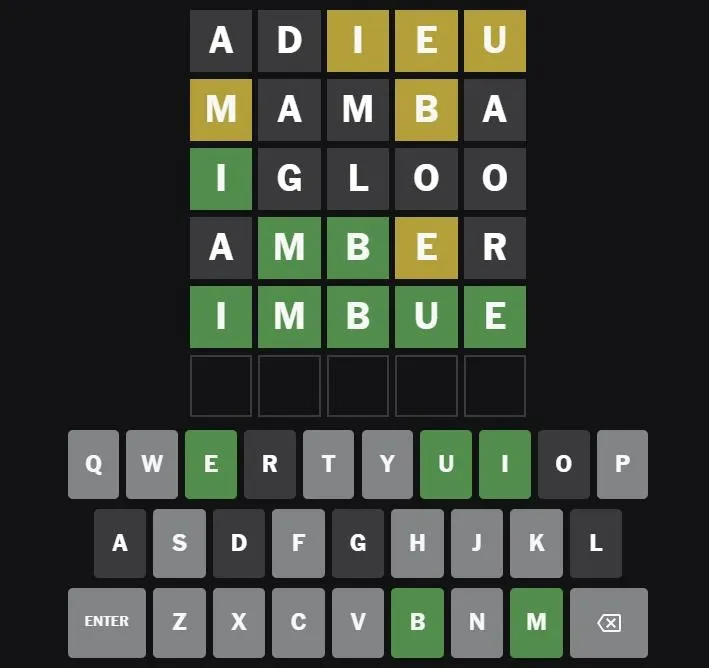The image size is (709, 668).
Task: Enter the letter H
Action: (417, 543)
